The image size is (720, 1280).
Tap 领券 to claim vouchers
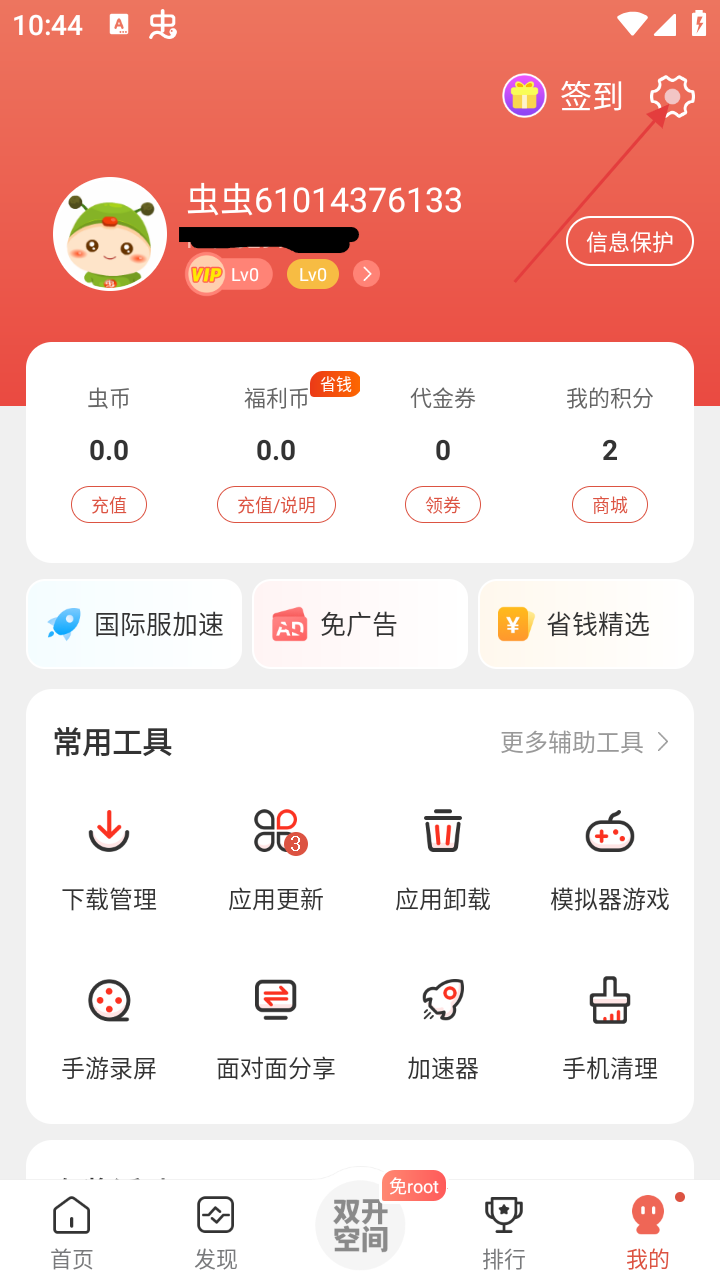[x=443, y=505]
